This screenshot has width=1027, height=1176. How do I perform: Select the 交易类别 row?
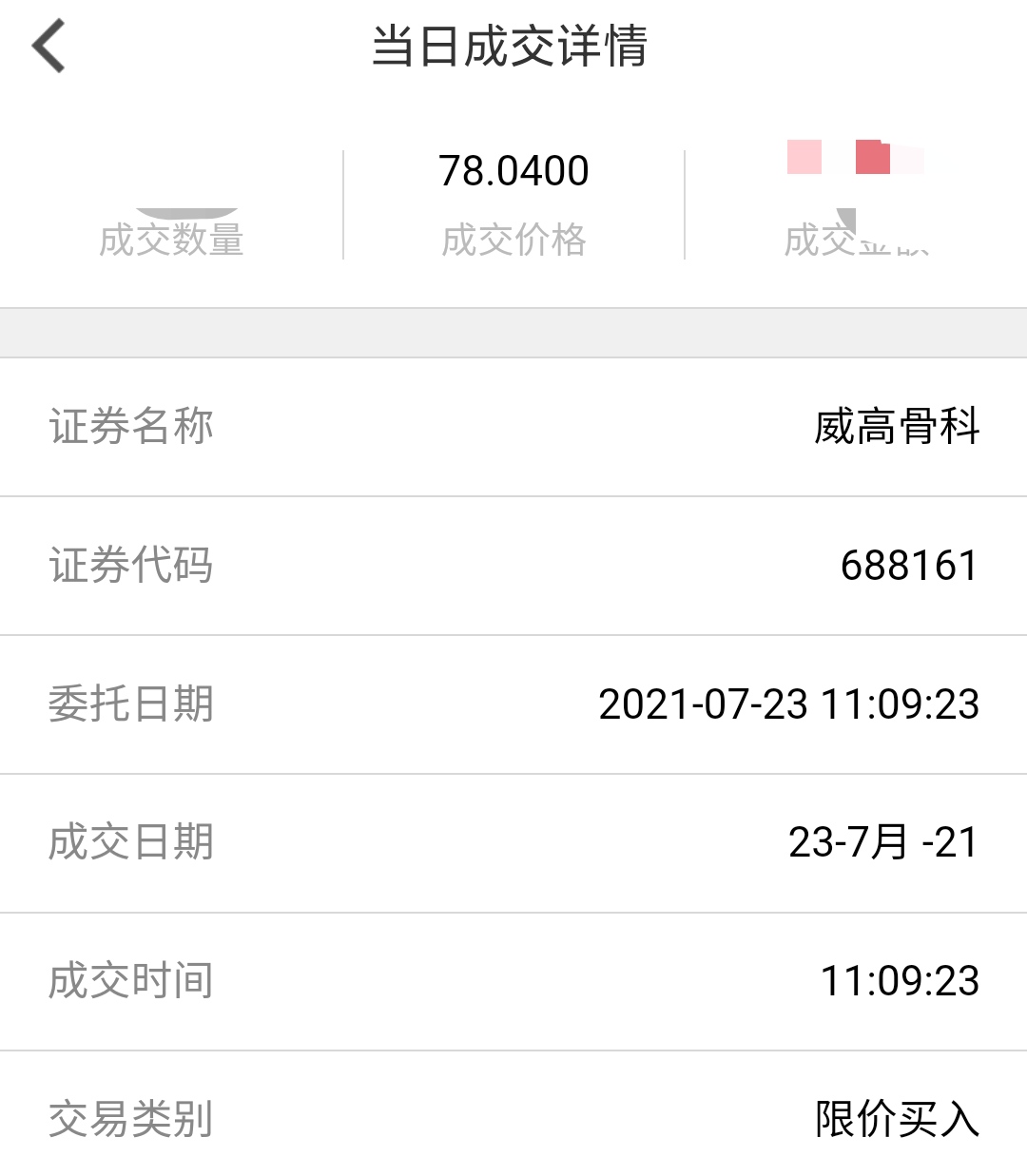[513, 1120]
